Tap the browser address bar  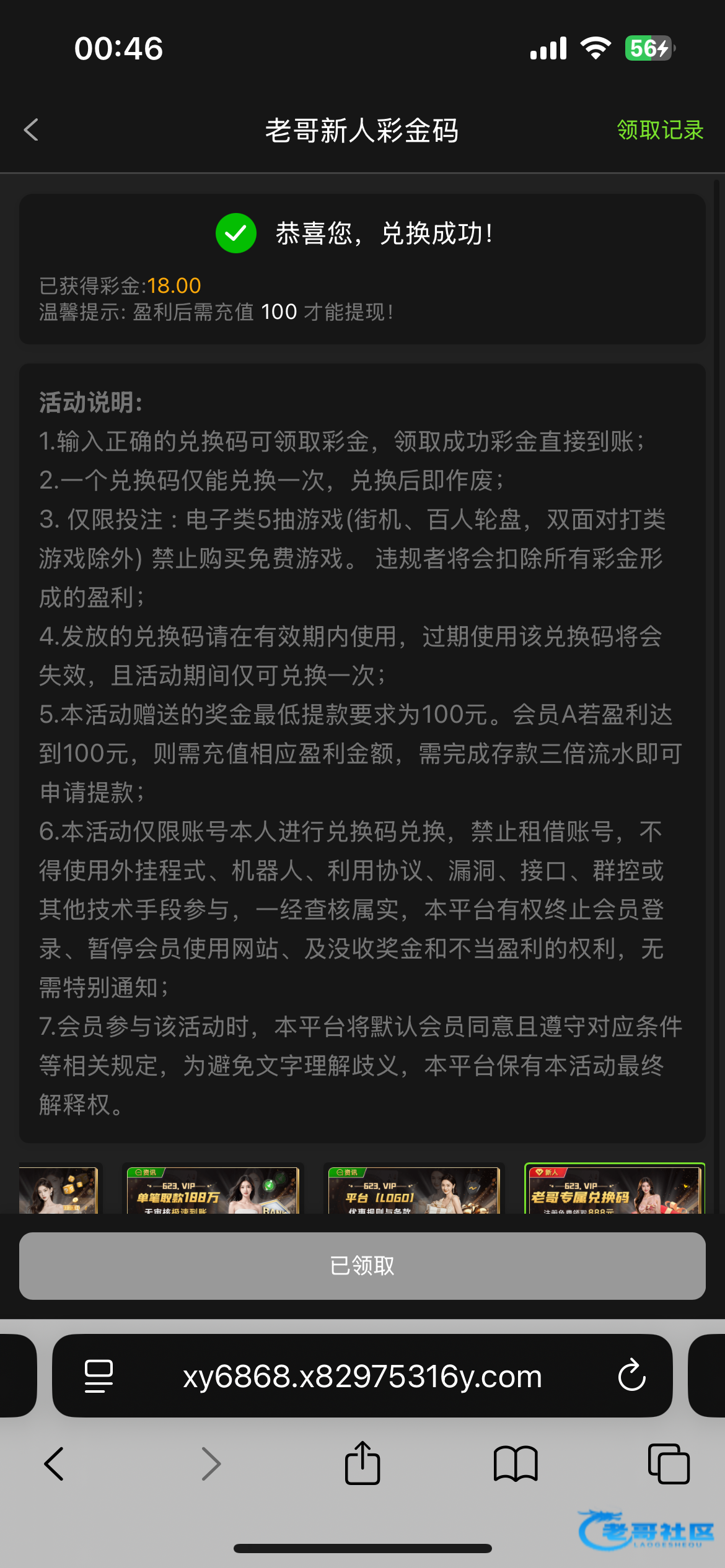click(x=362, y=1376)
